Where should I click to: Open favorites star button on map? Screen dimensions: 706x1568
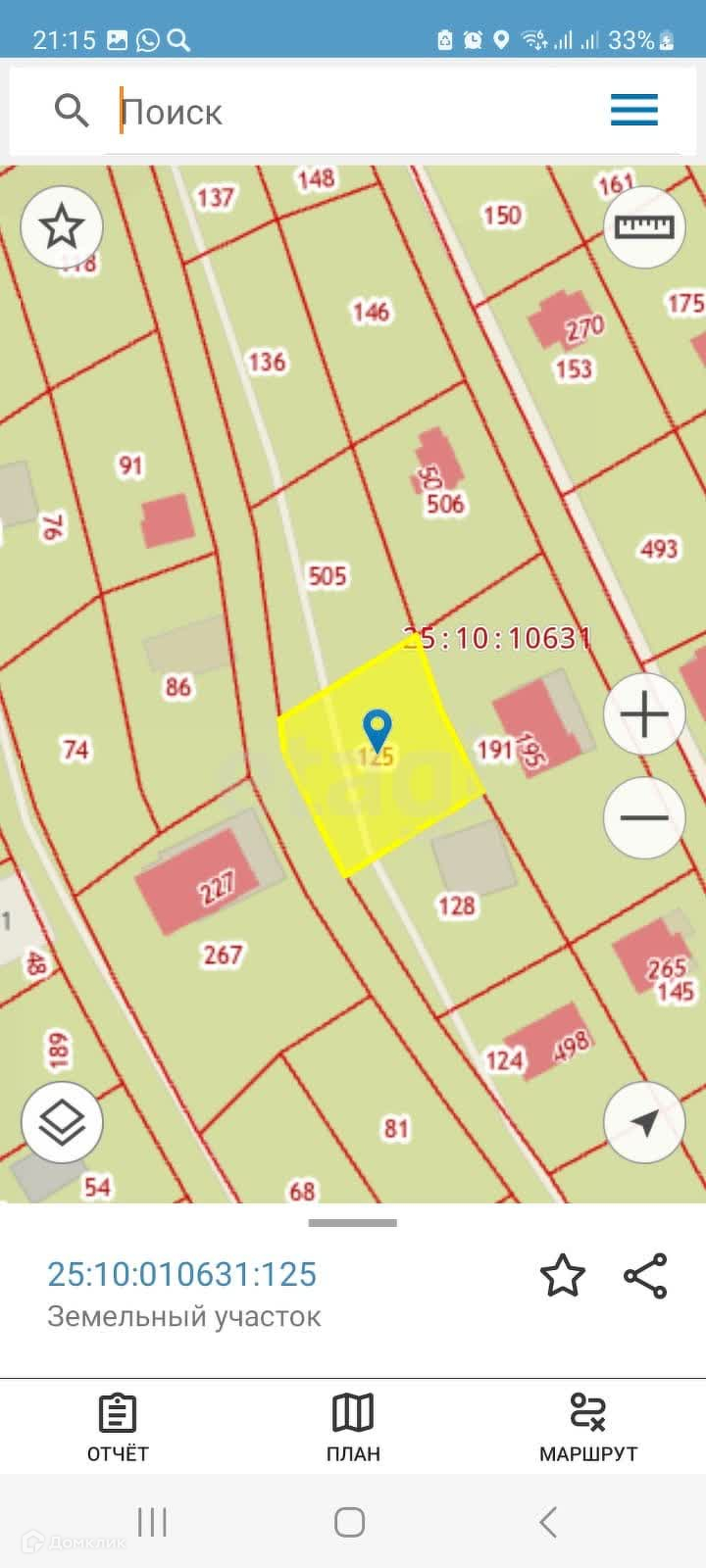coord(62,226)
